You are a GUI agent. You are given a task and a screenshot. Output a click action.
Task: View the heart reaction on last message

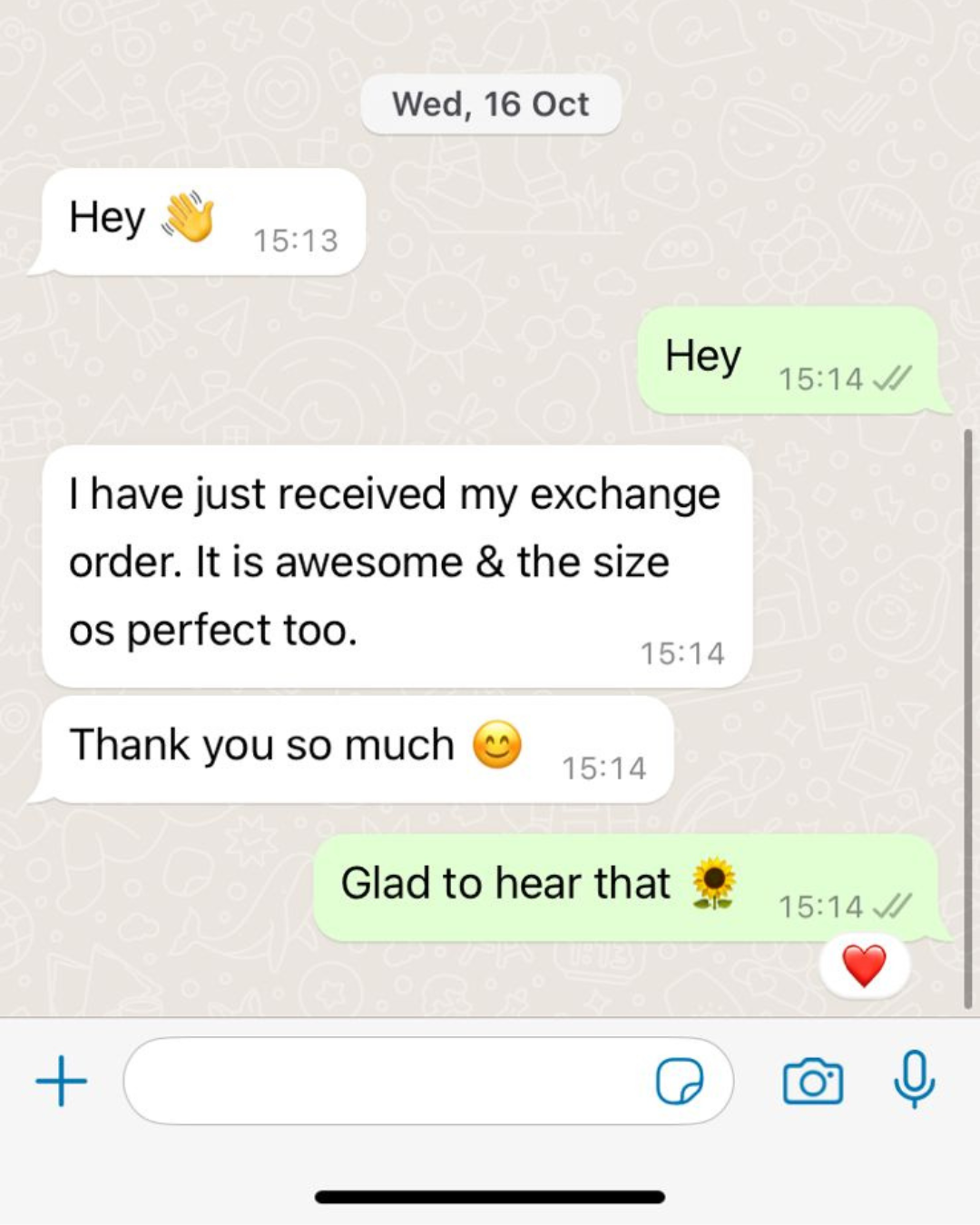(x=864, y=965)
